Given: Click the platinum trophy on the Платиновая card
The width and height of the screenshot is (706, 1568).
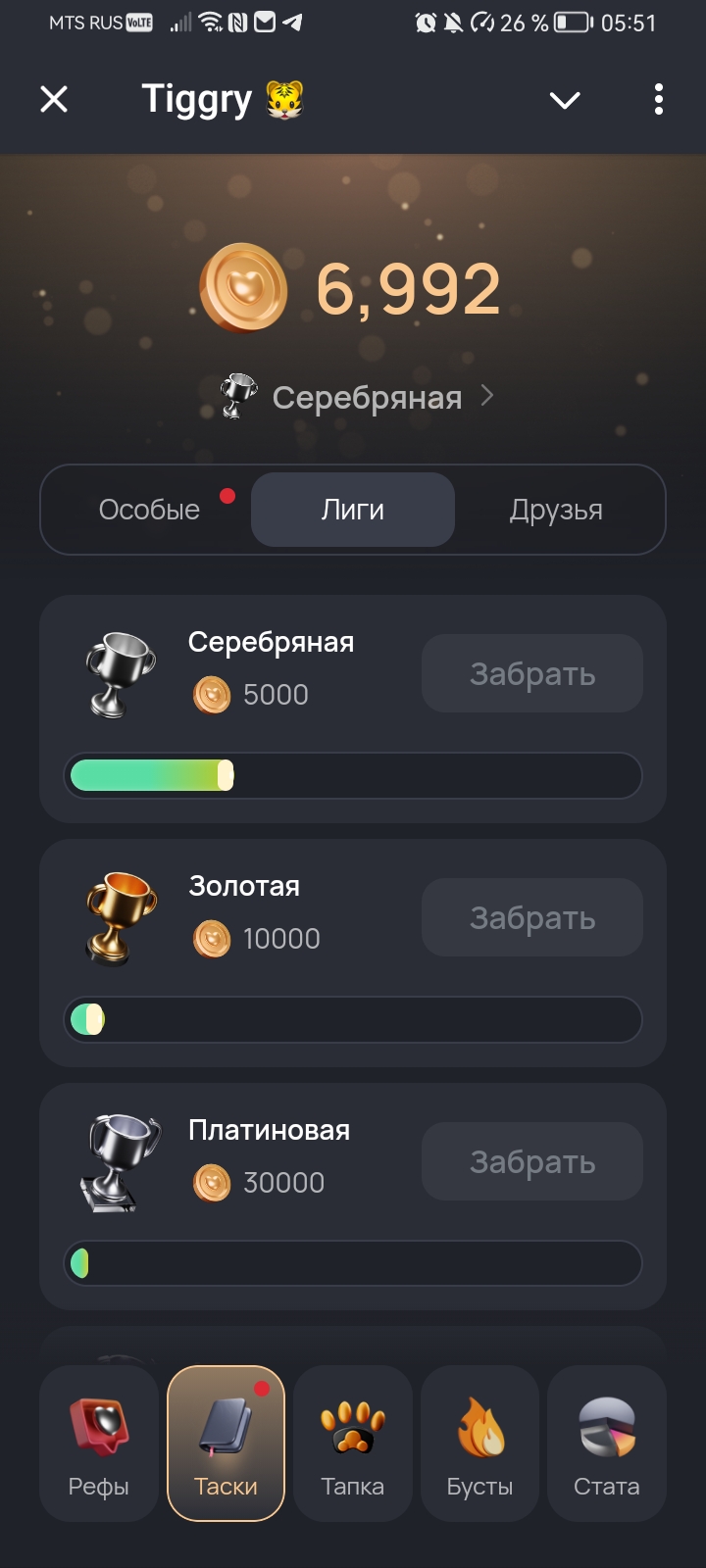Looking at the screenshot, I should click(118, 1161).
